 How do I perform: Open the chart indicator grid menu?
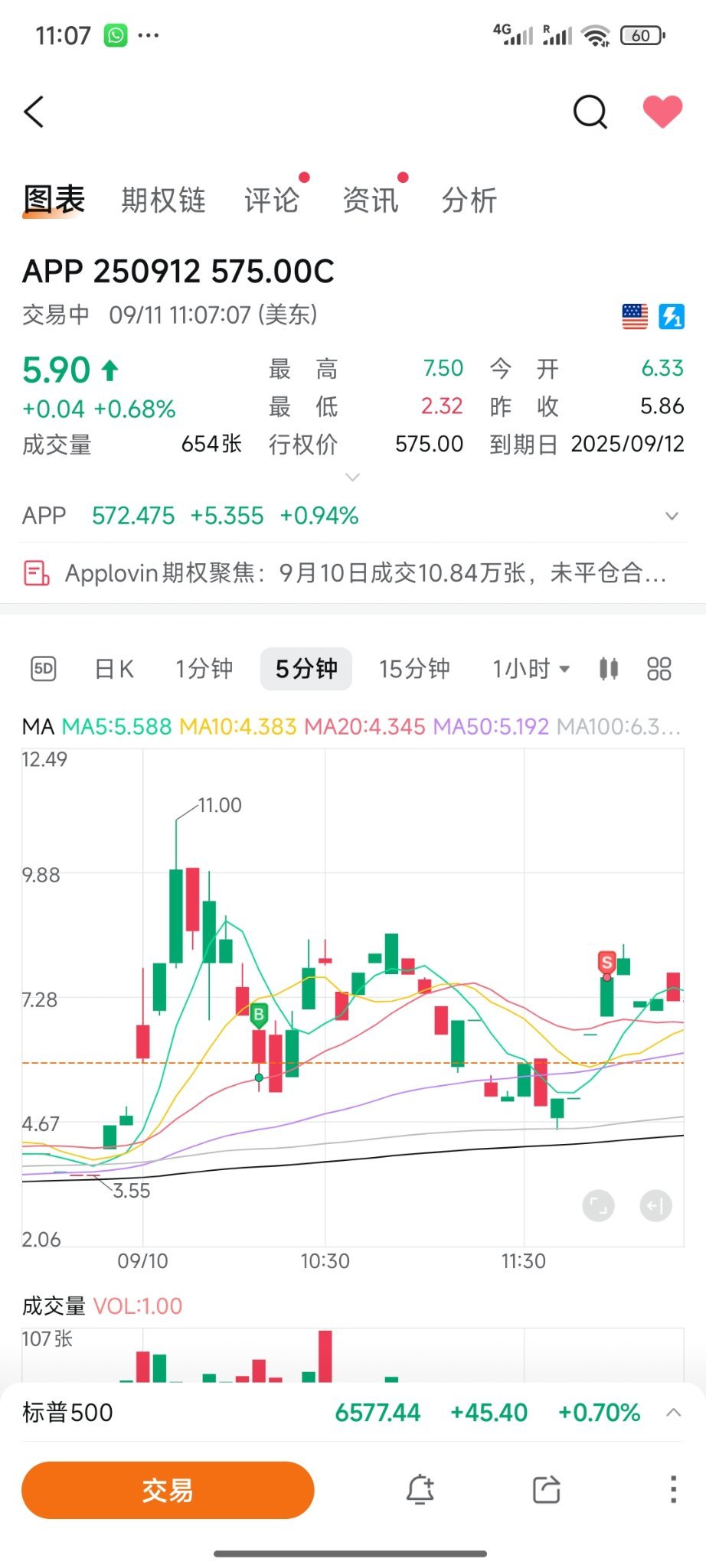click(x=660, y=668)
